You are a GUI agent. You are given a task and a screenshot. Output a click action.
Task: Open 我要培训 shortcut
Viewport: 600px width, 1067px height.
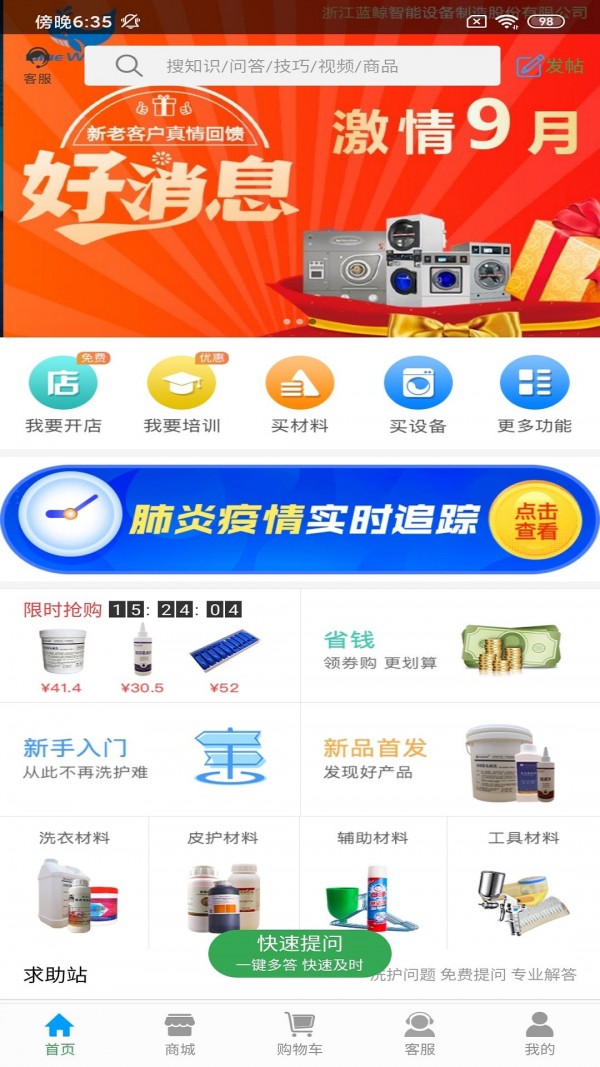(181, 396)
